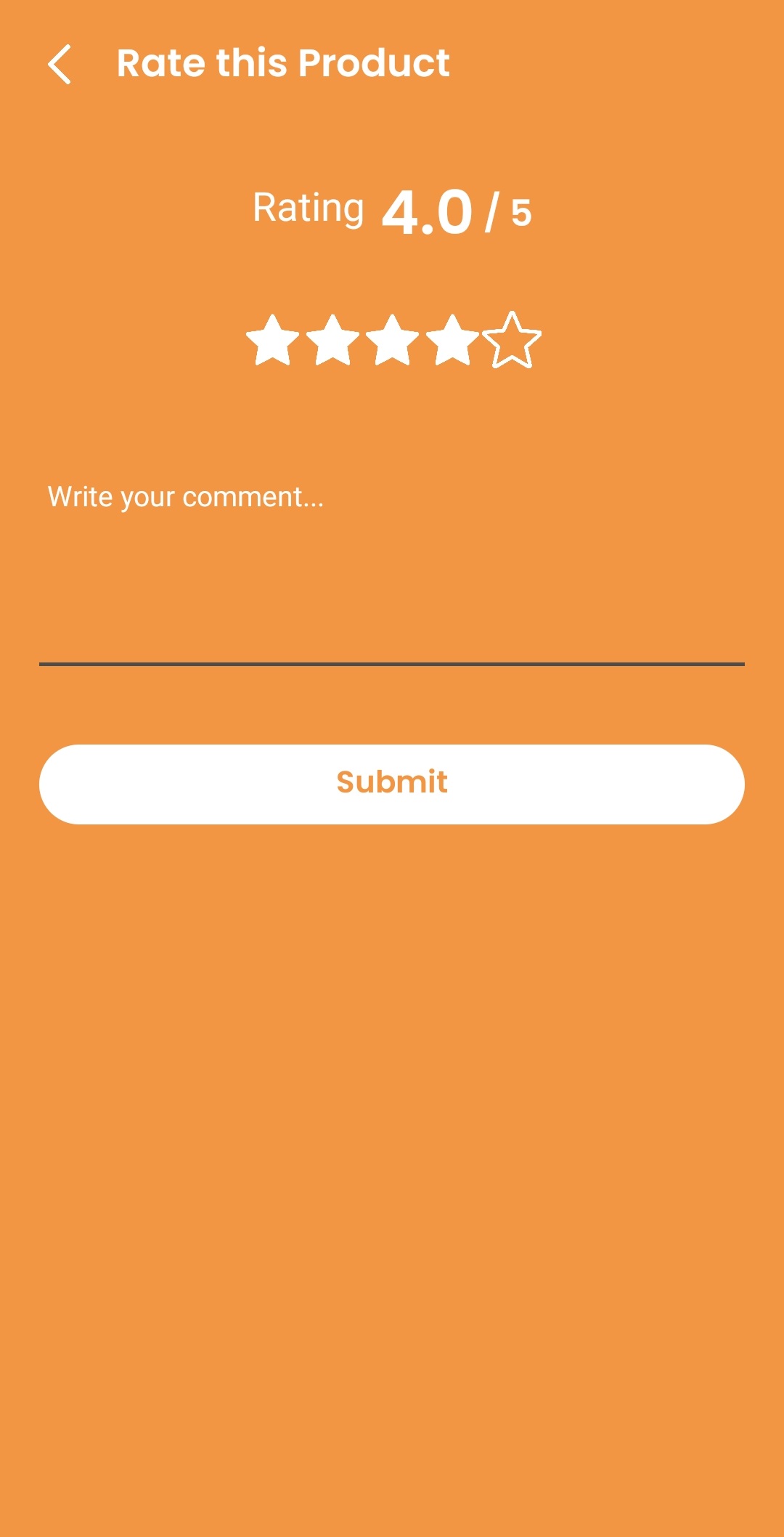Give five stars by tapping the empty star
The width and height of the screenshot is (784, 1537).
[512, 341]
